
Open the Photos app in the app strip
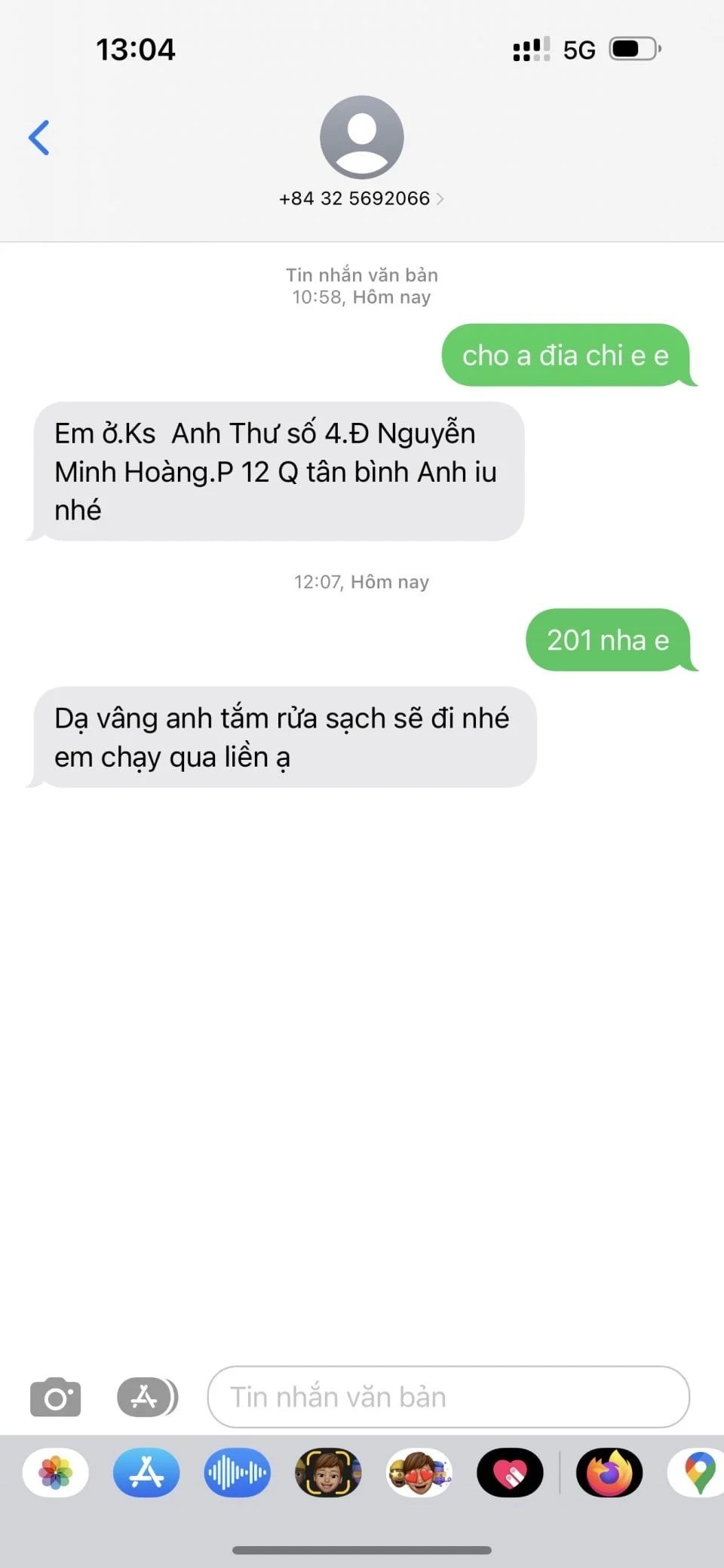point(56,1472)
